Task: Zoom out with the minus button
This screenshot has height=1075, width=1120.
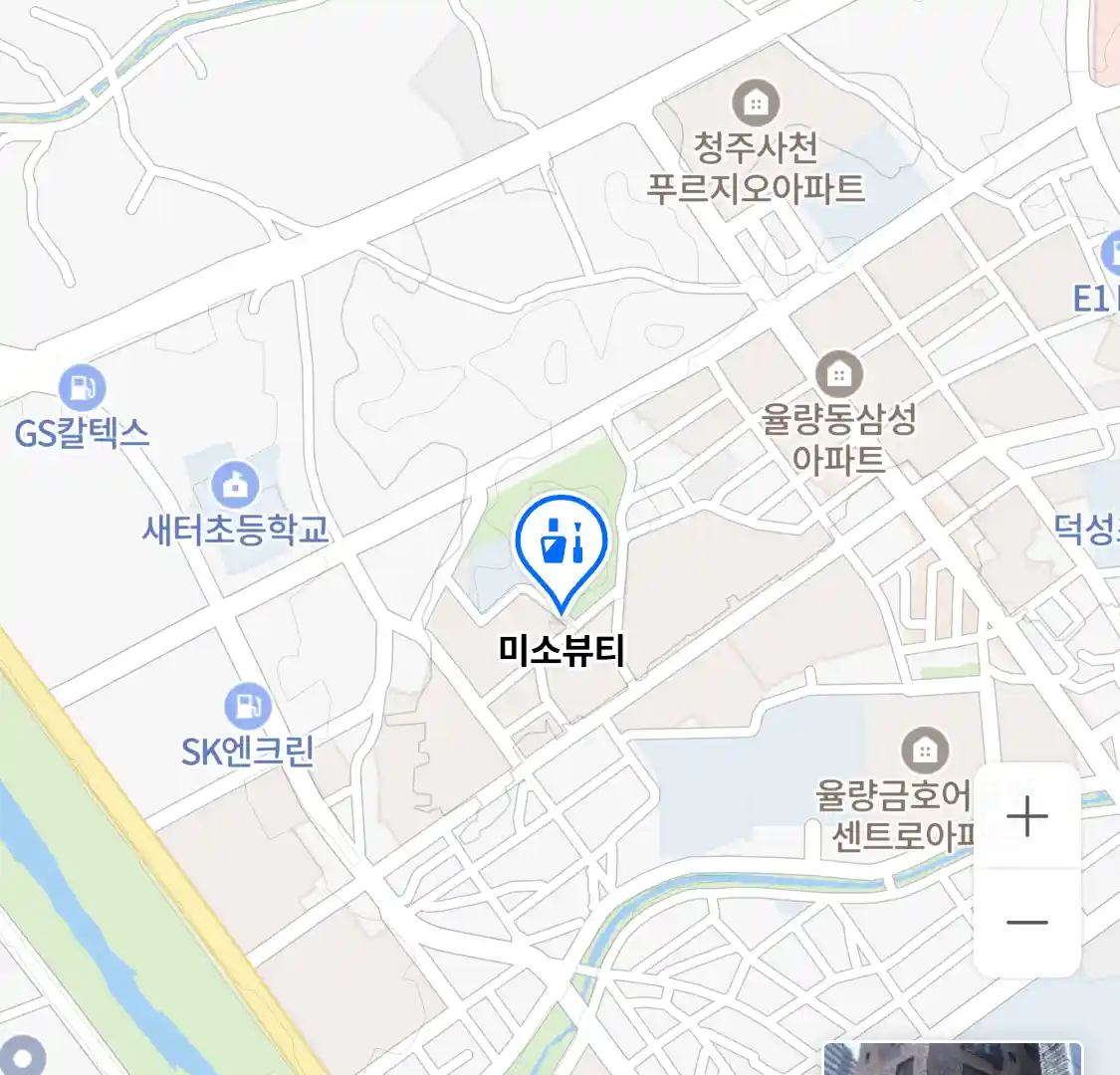Action: tap(1026, 923)
